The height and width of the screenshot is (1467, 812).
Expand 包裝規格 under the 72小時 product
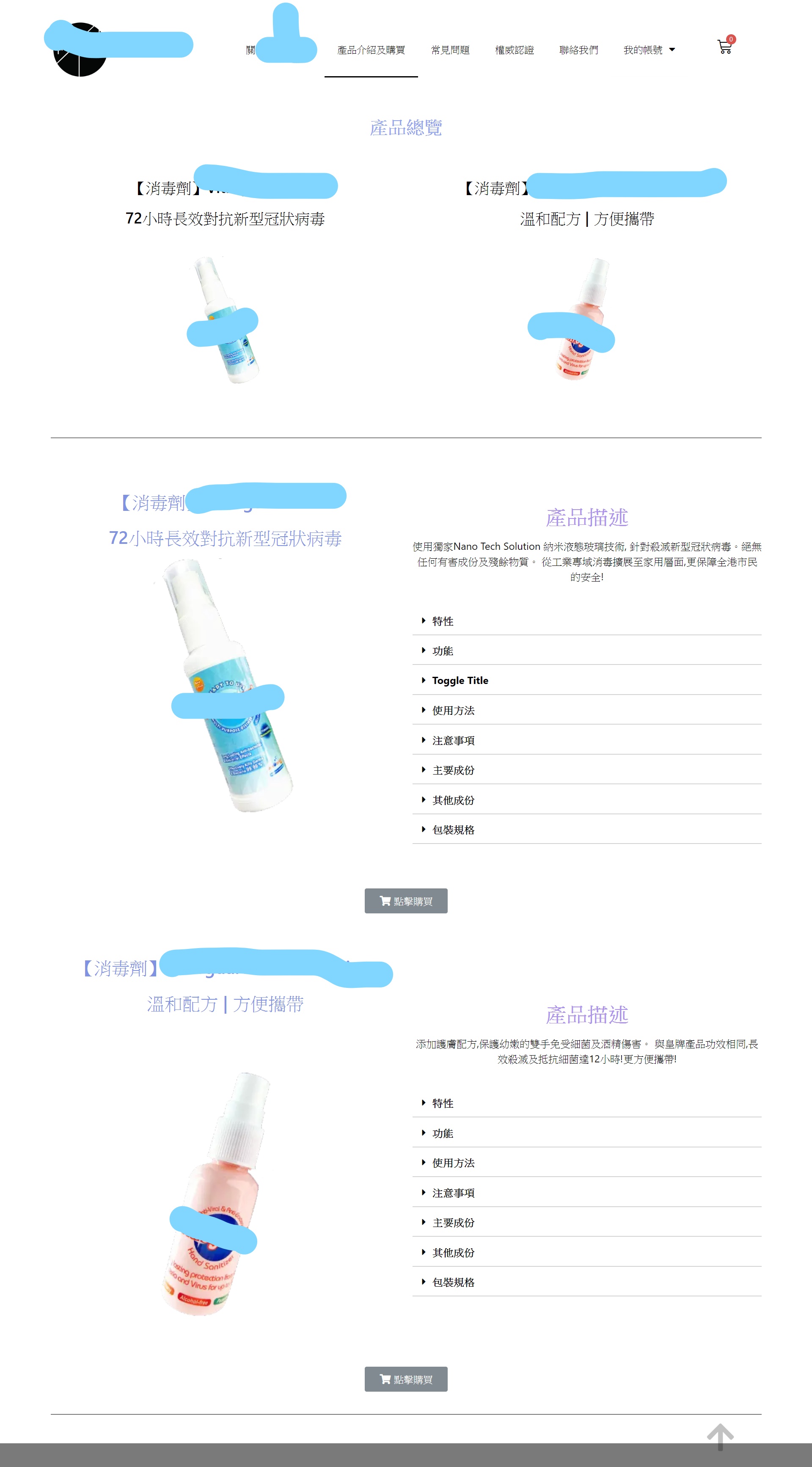coord(453,830)
